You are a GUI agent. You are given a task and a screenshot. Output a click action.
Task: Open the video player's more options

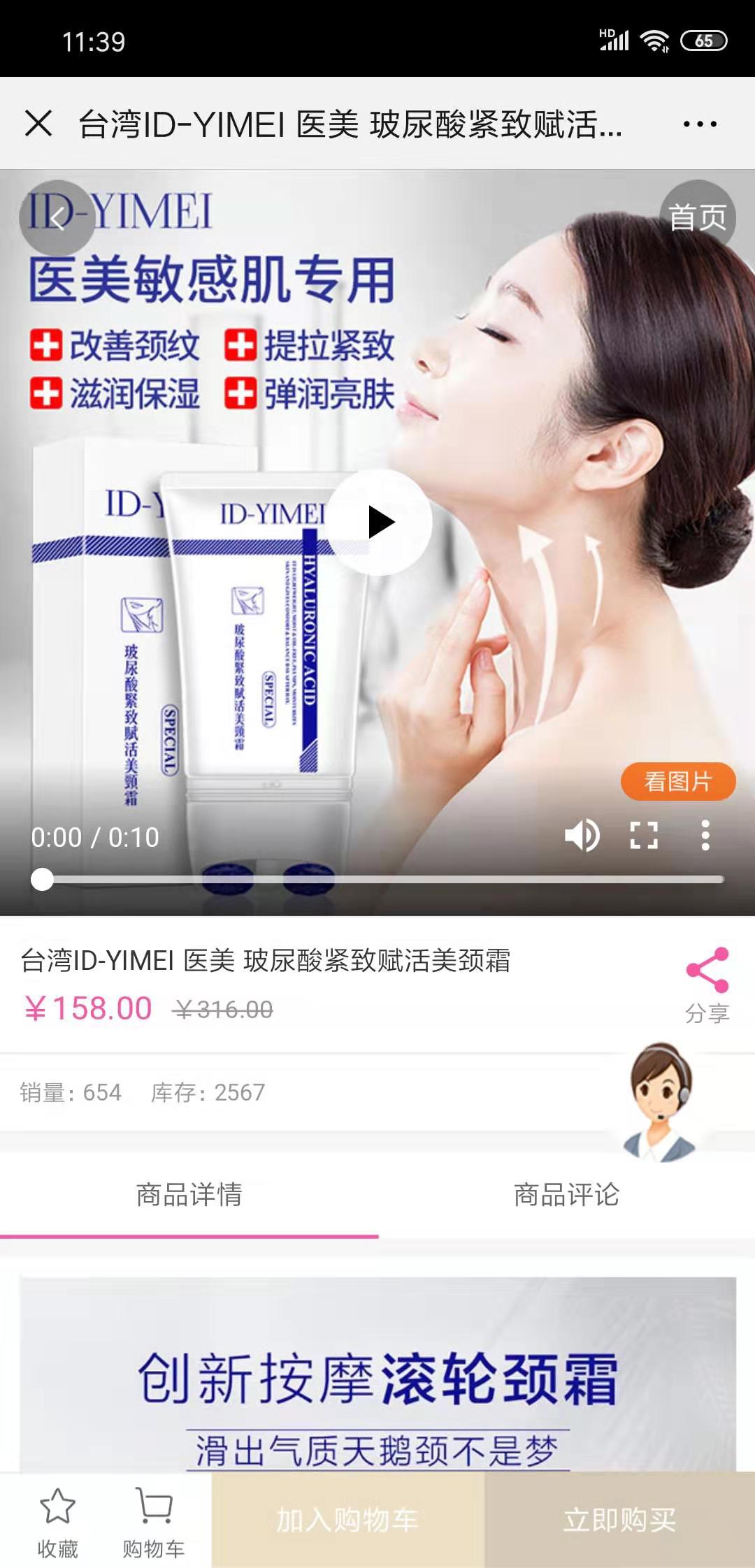[x=705, y=835]
